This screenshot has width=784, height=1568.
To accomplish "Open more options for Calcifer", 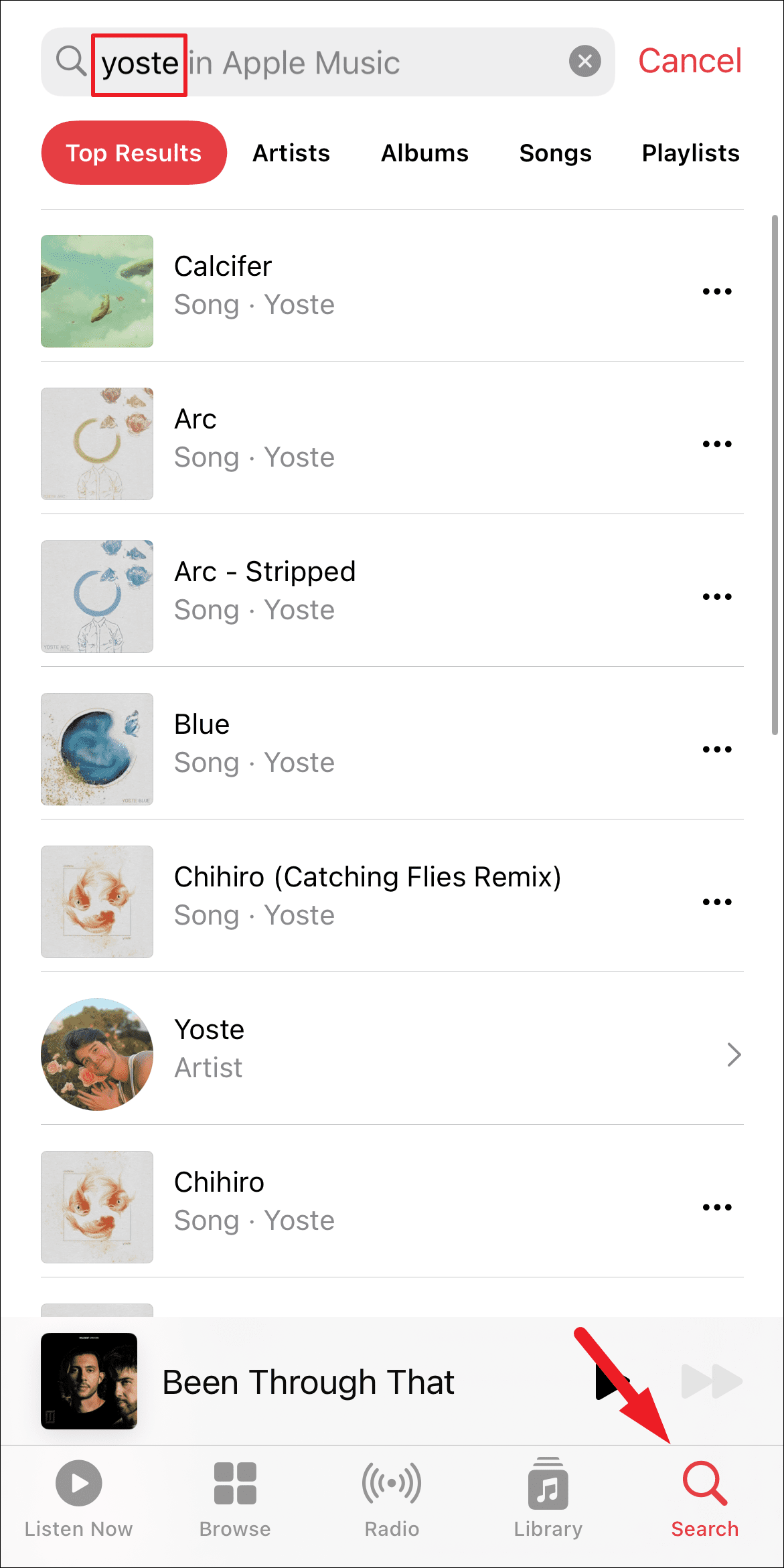I will click(716, 291).
